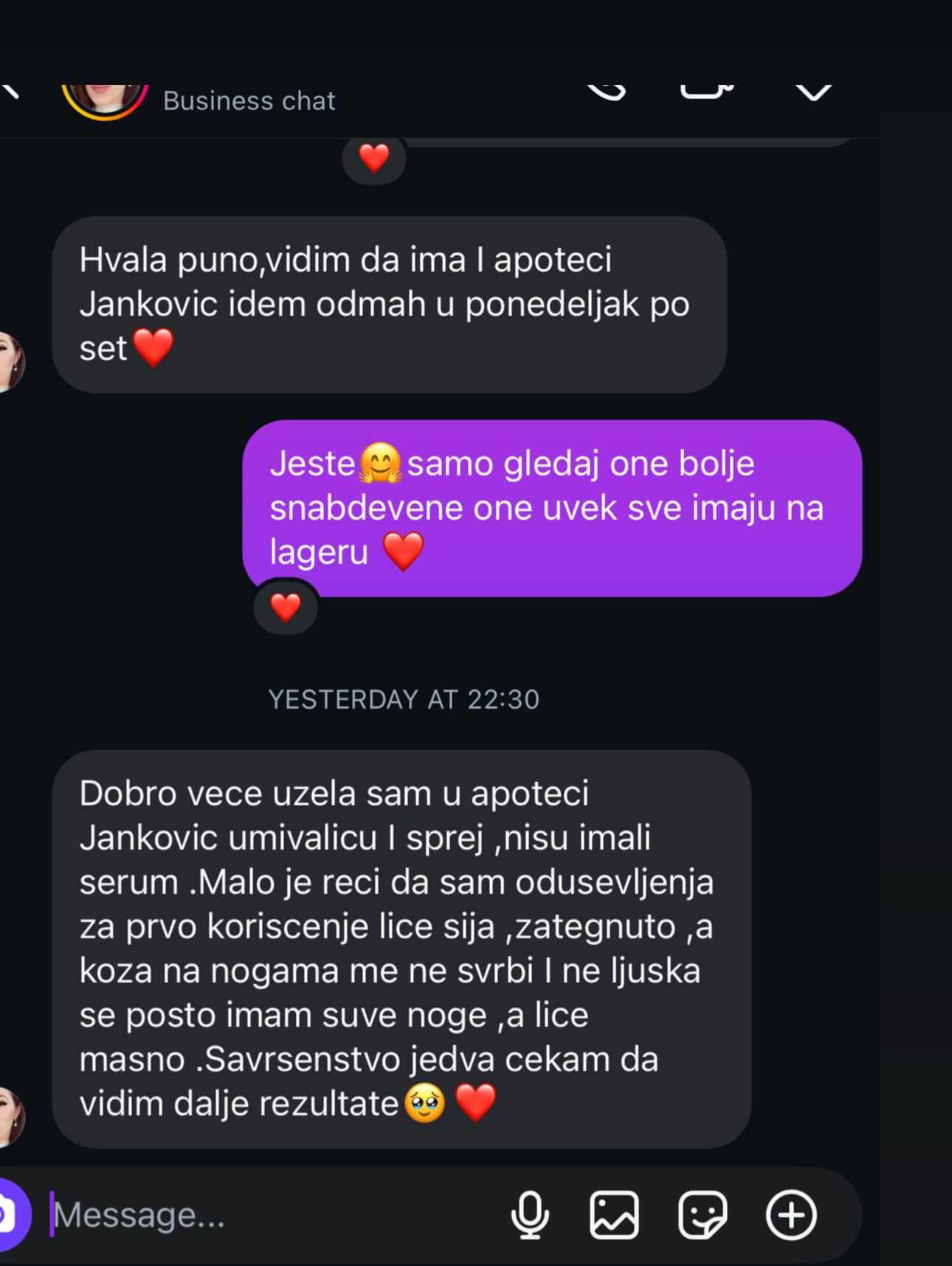Record a voice message with the microphone
This screenshot has width=952, height=1266.
click(x=530, y=1214)
